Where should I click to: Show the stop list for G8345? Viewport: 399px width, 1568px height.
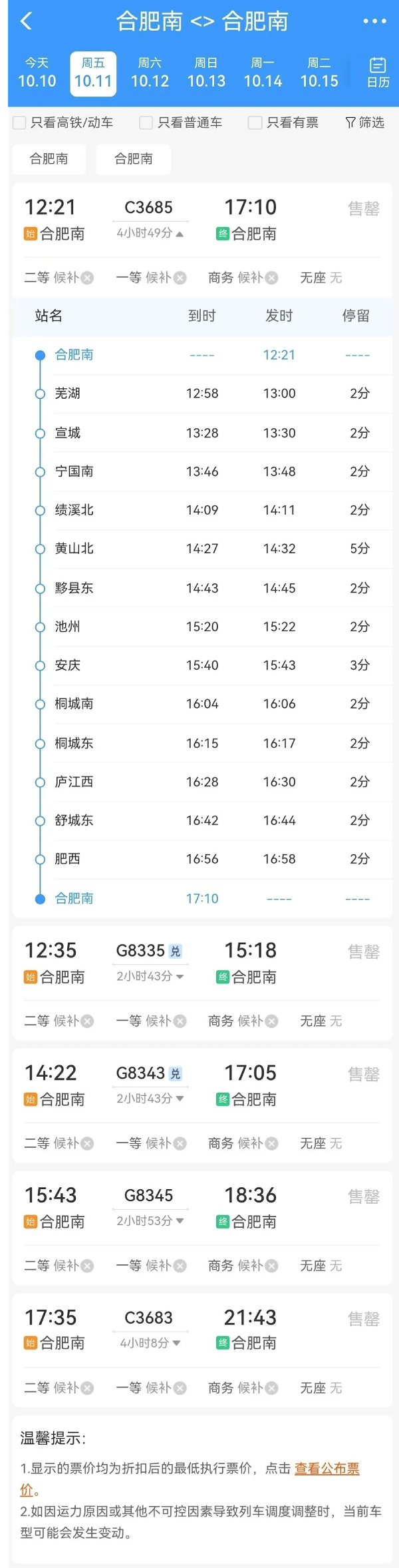180,1220
